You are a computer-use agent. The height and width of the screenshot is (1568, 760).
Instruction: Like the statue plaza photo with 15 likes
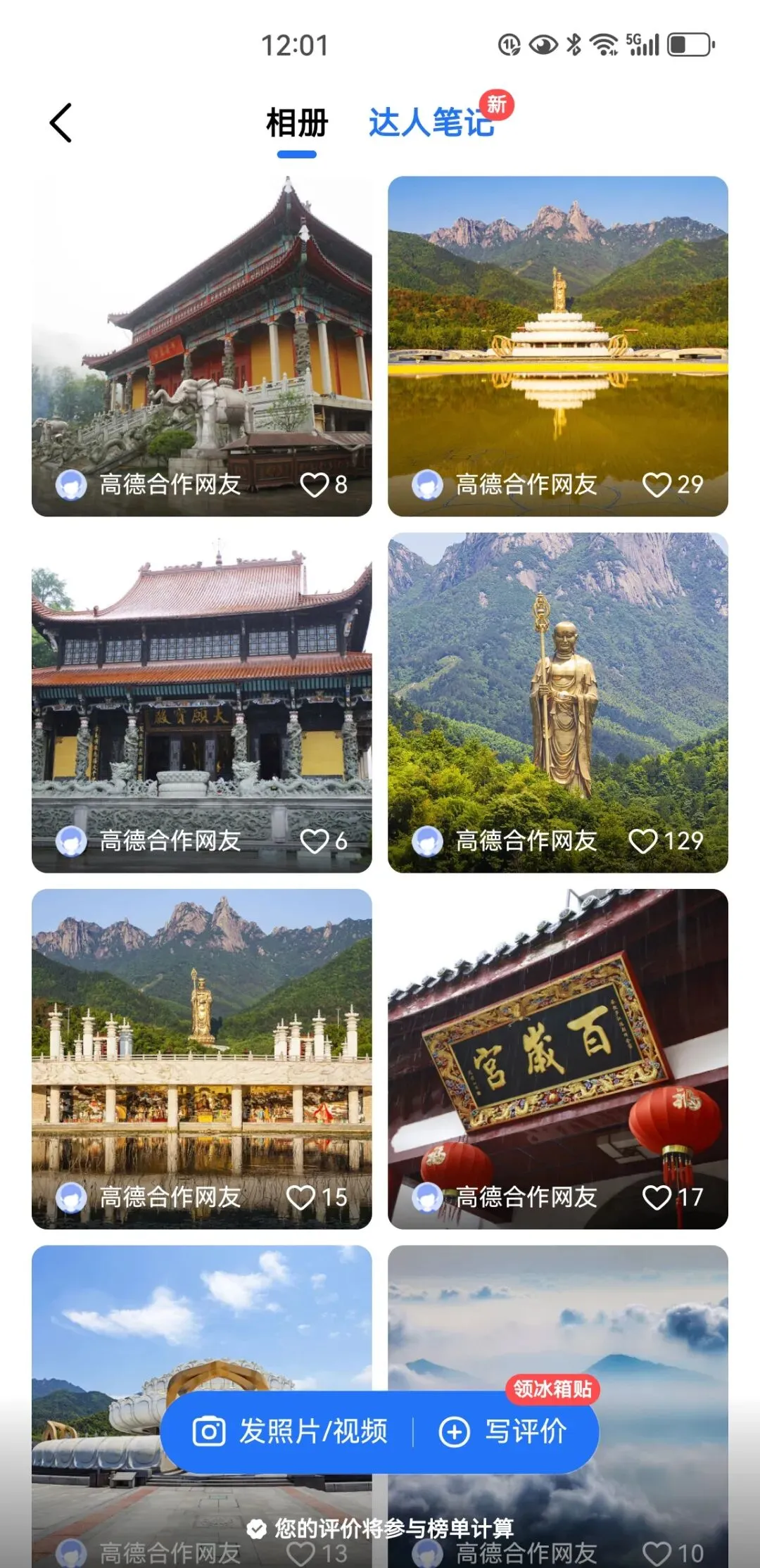click(300, 1197)
